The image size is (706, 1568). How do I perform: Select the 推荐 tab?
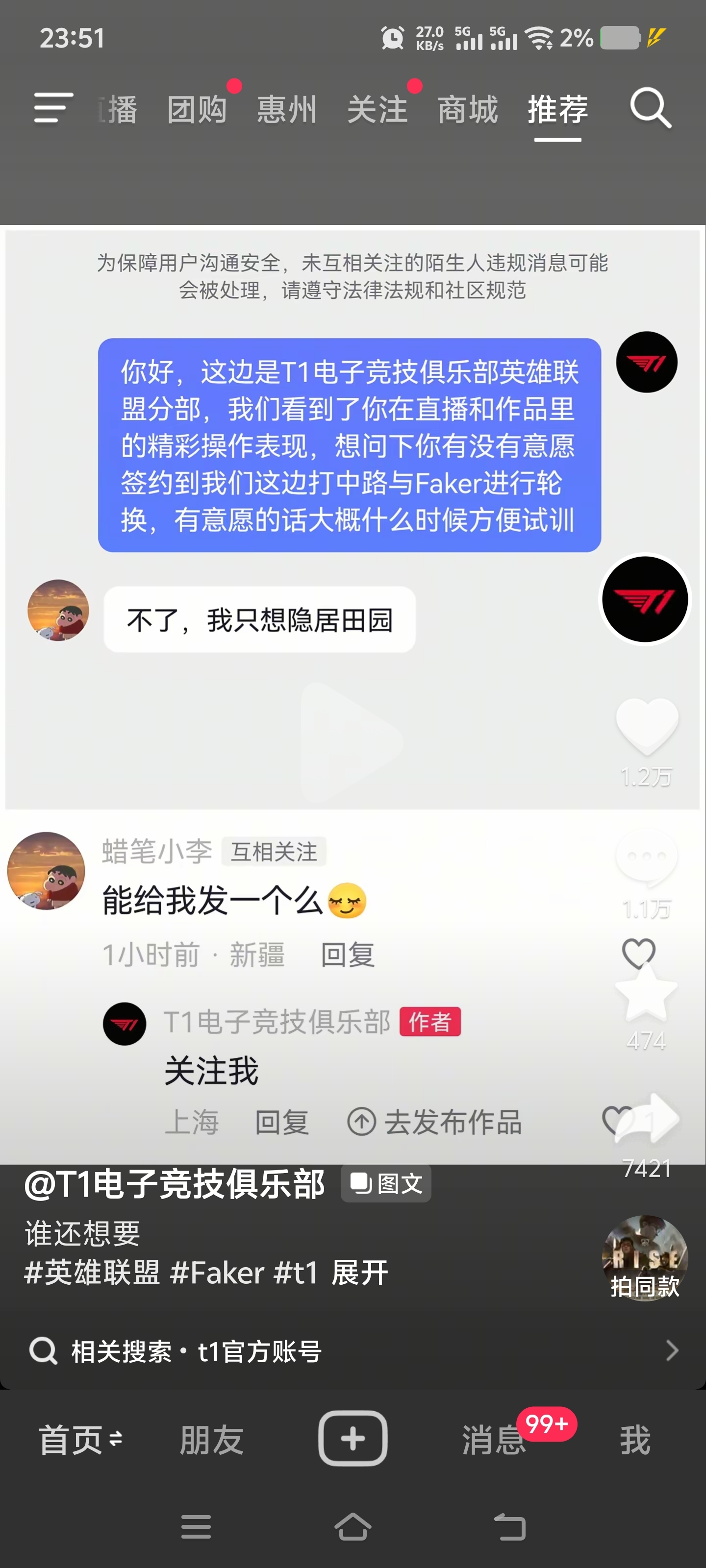pyautogui.click(x=557, y=110)
